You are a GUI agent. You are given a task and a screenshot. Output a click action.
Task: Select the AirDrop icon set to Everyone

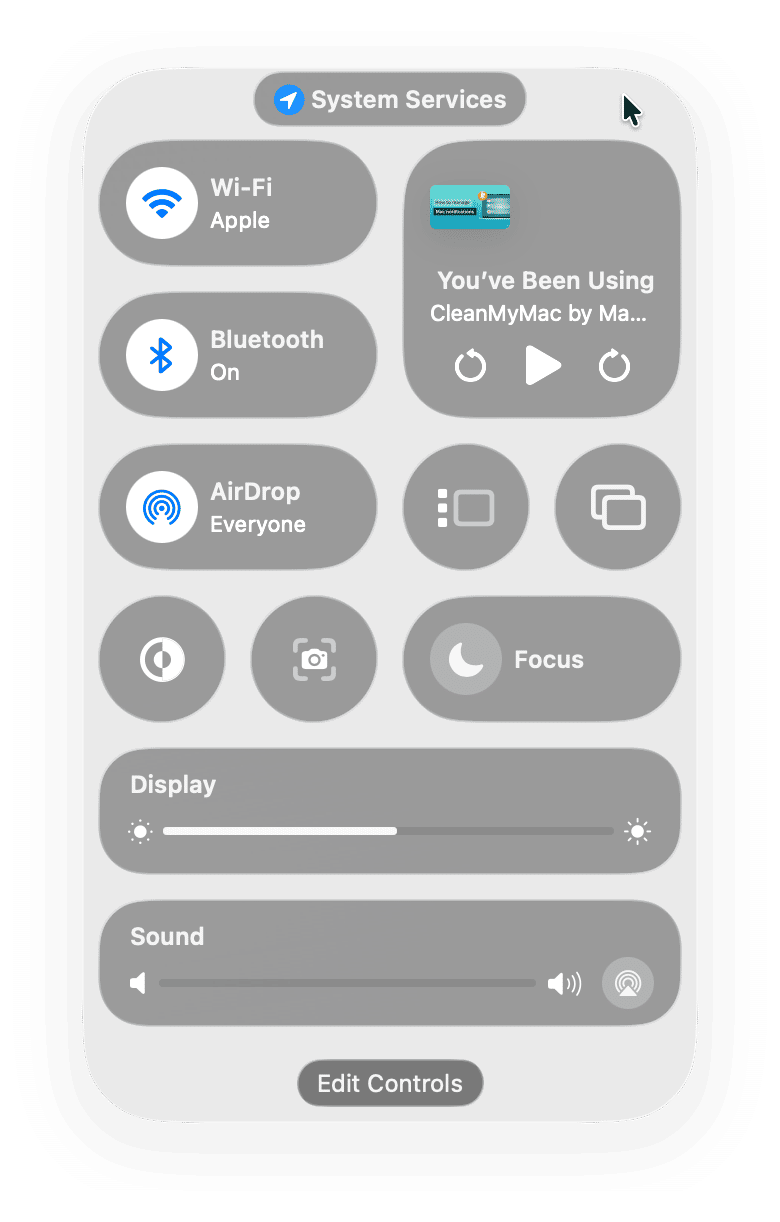coord(162,506)
